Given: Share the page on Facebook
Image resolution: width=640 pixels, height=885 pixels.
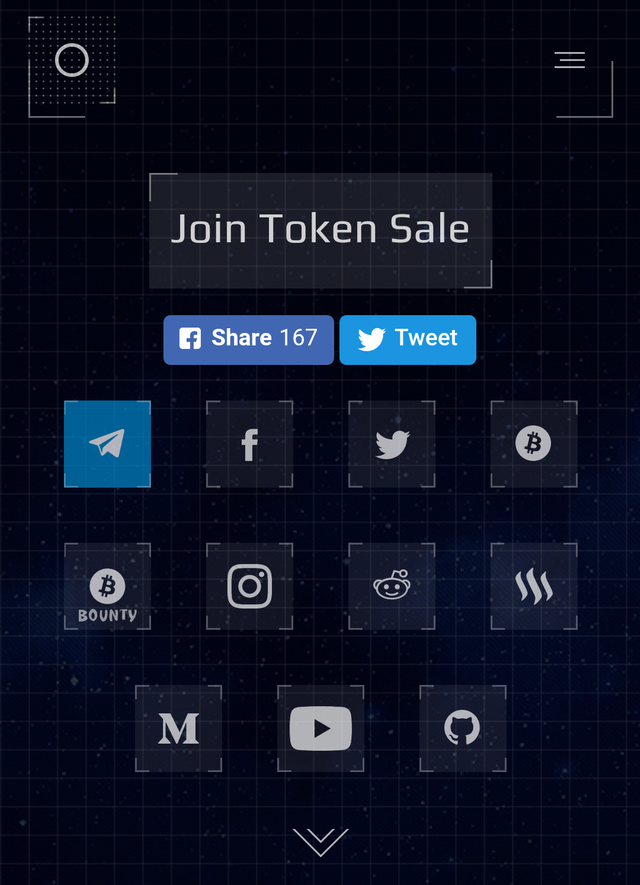Looking at the screenshot, I should (x=248, y=339).
